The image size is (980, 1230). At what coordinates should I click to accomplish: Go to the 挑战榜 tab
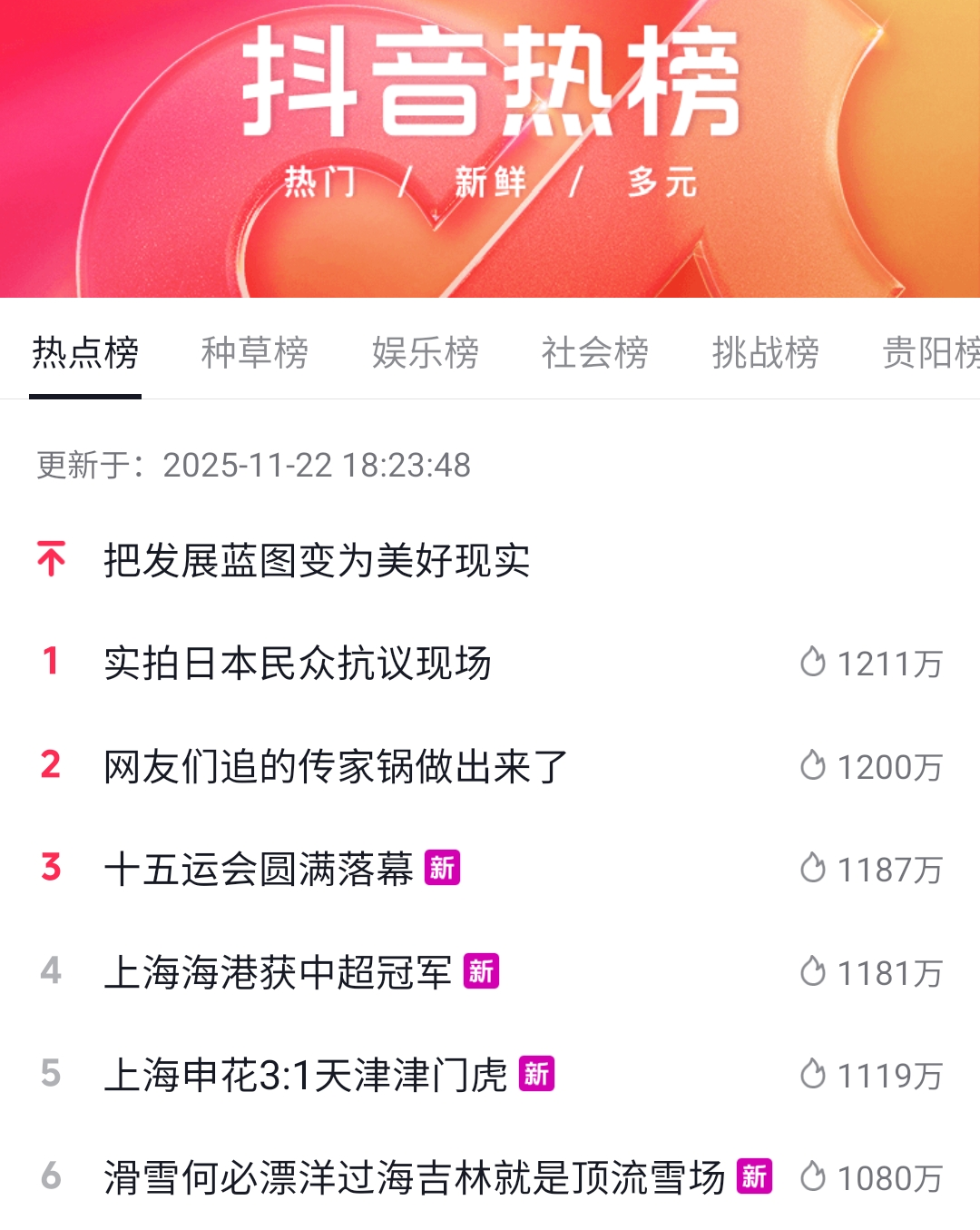(x=765, y=352)
